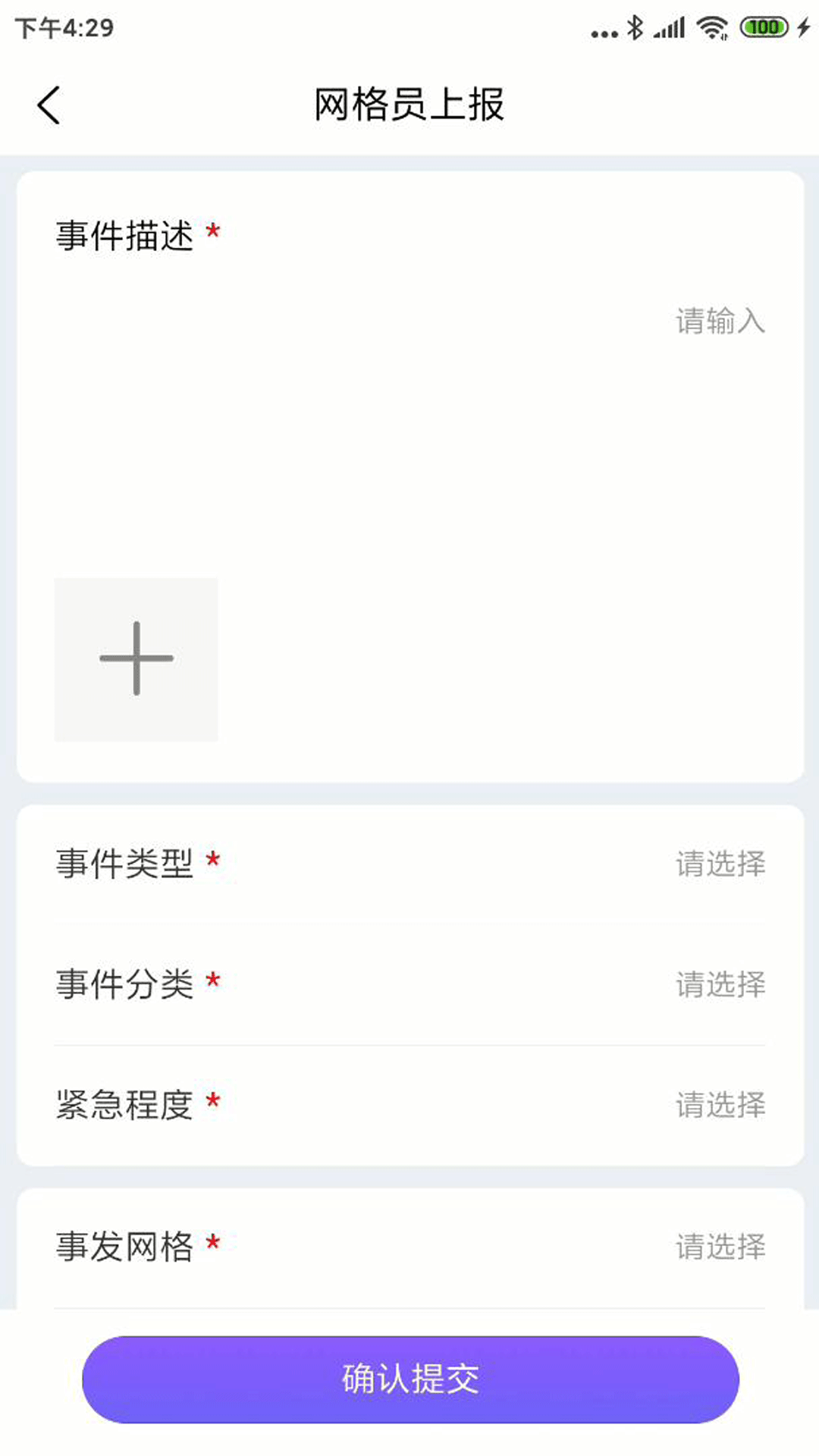
Task: Pick a grid for 事发网格
Action: (719, 1247)
